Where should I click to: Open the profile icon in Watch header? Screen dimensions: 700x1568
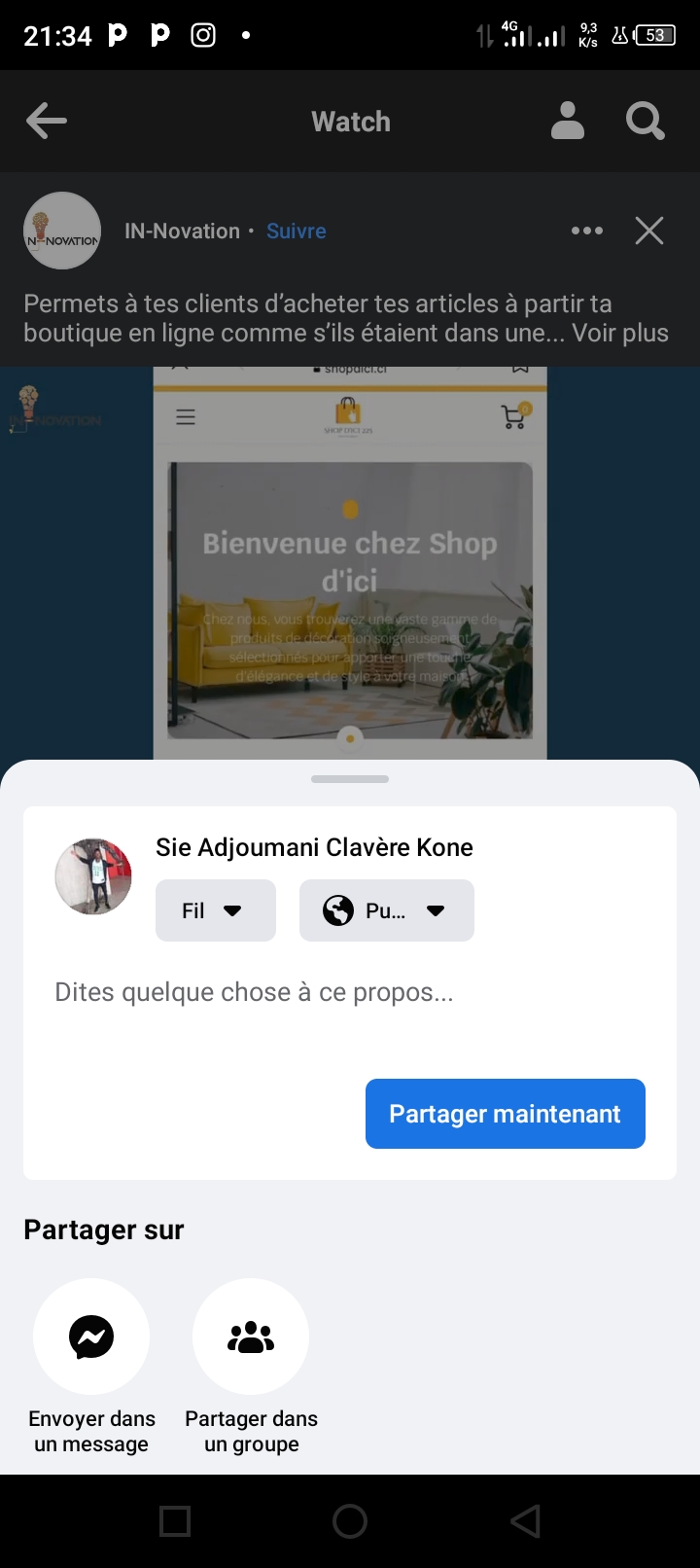568,122
